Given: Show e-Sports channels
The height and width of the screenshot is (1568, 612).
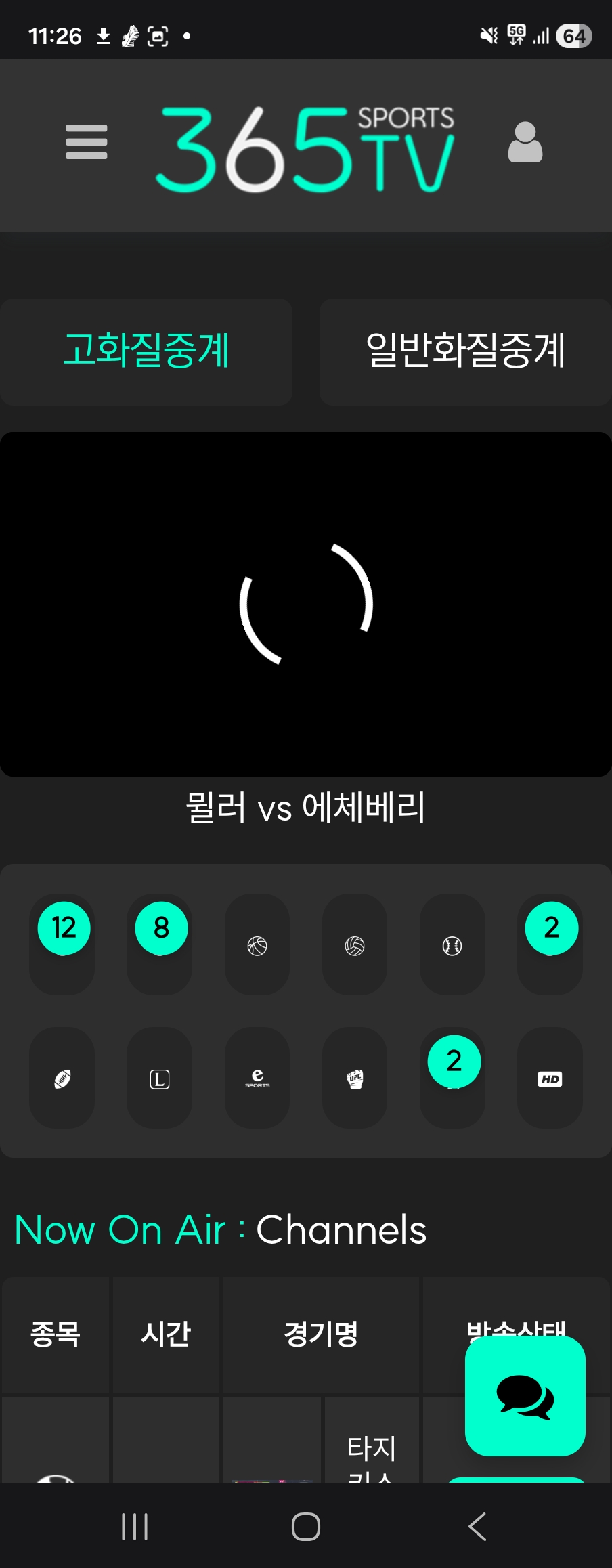Looking at the screenshot, I should click(257, 1078).
